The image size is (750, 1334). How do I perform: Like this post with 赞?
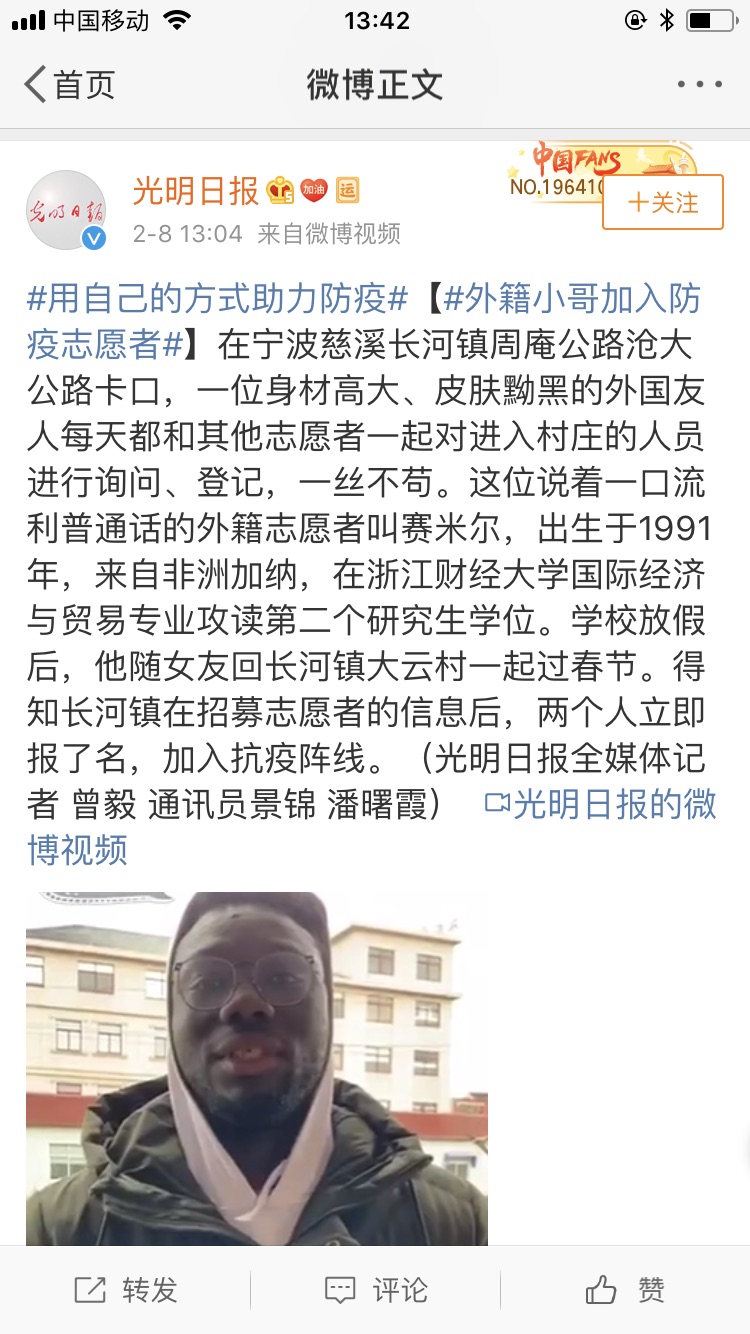(x=624, y=1290)
